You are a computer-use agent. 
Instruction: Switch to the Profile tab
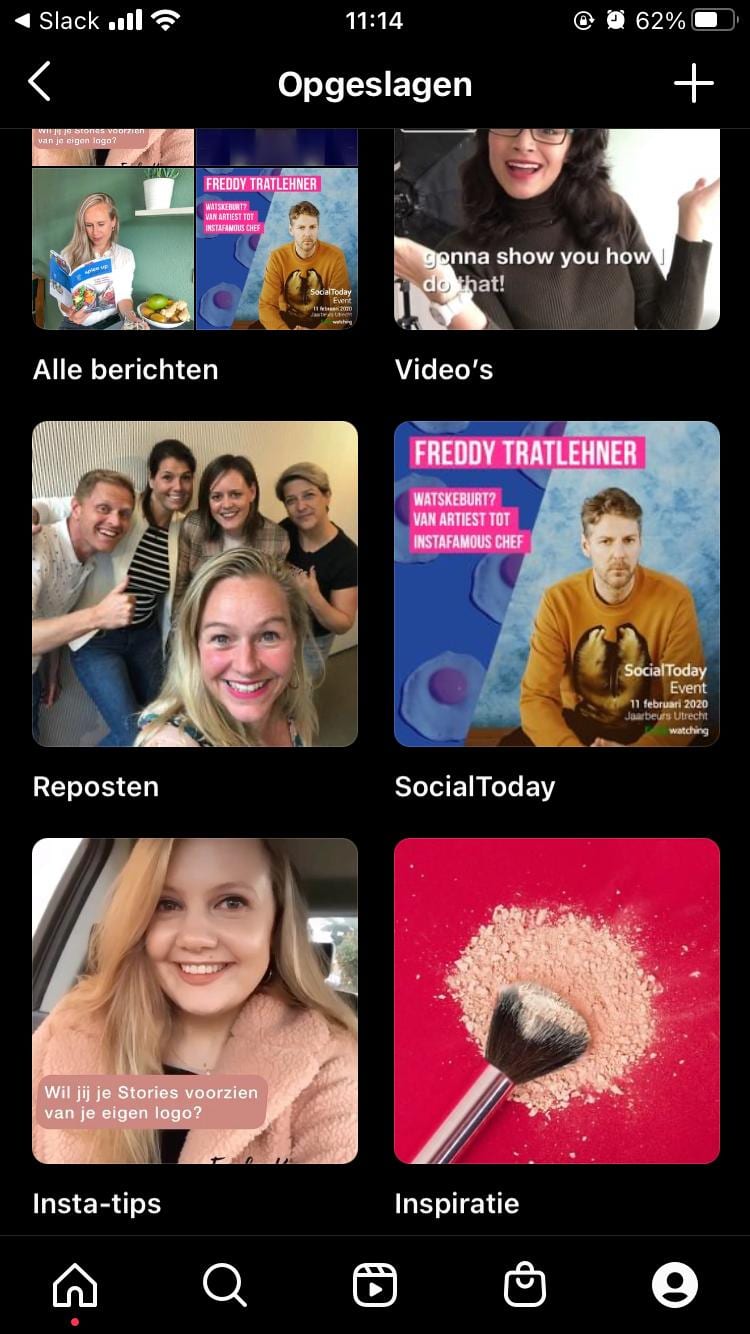pos(675,1285)
